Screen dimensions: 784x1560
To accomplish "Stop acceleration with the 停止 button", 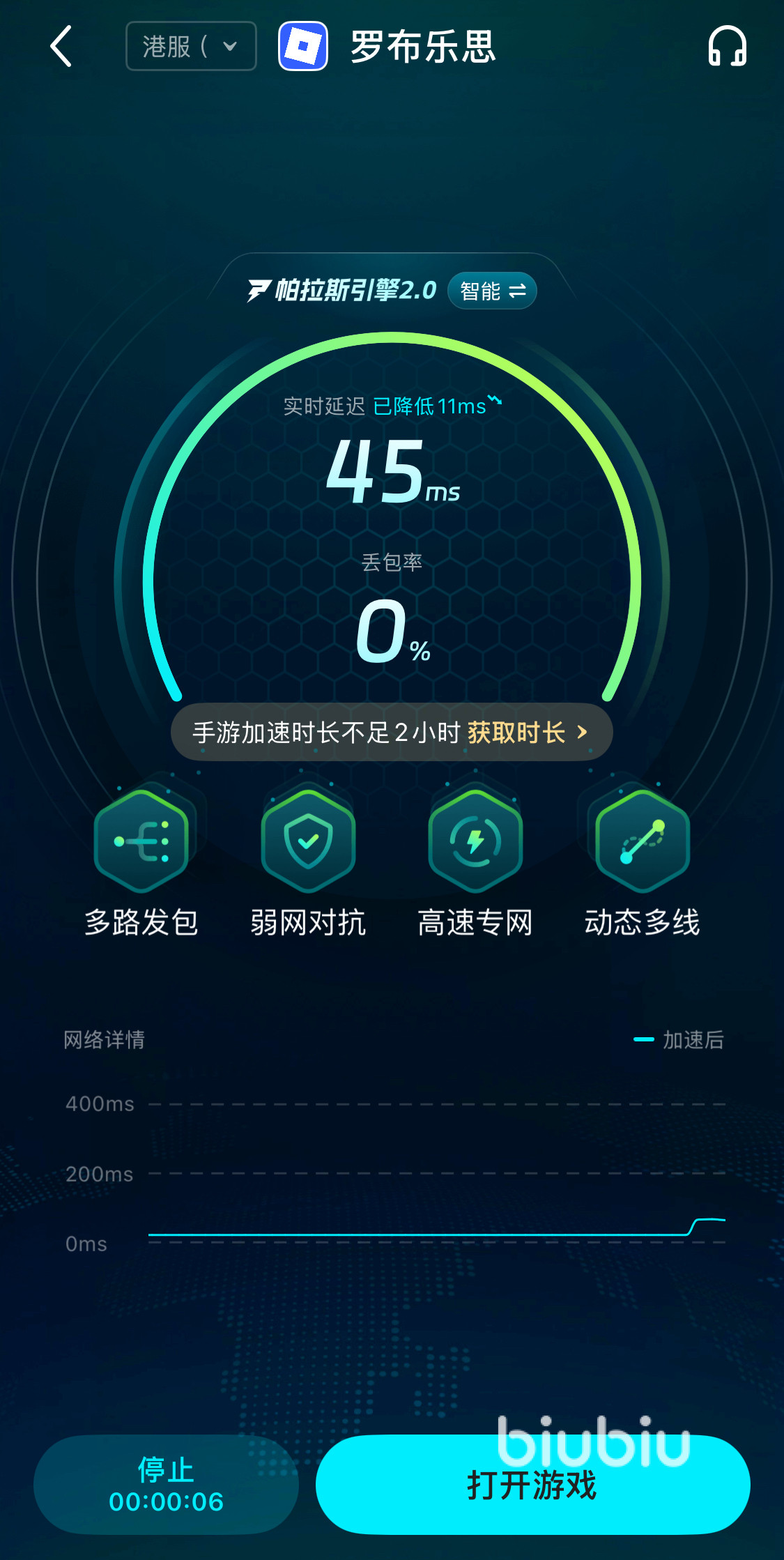I will 166,1485.
